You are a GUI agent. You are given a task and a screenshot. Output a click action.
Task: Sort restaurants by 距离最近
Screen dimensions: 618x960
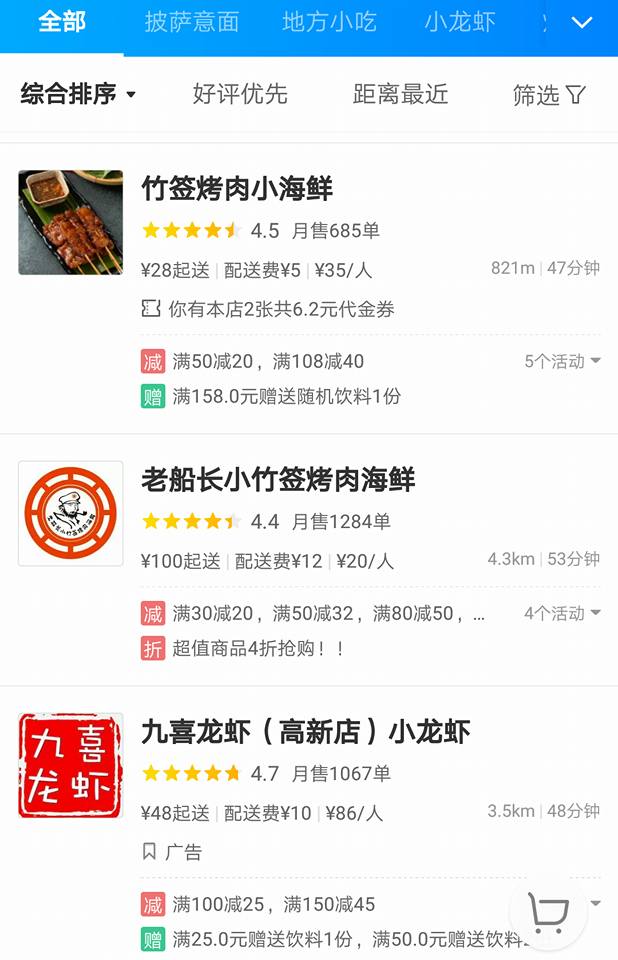tap(400, 95)
